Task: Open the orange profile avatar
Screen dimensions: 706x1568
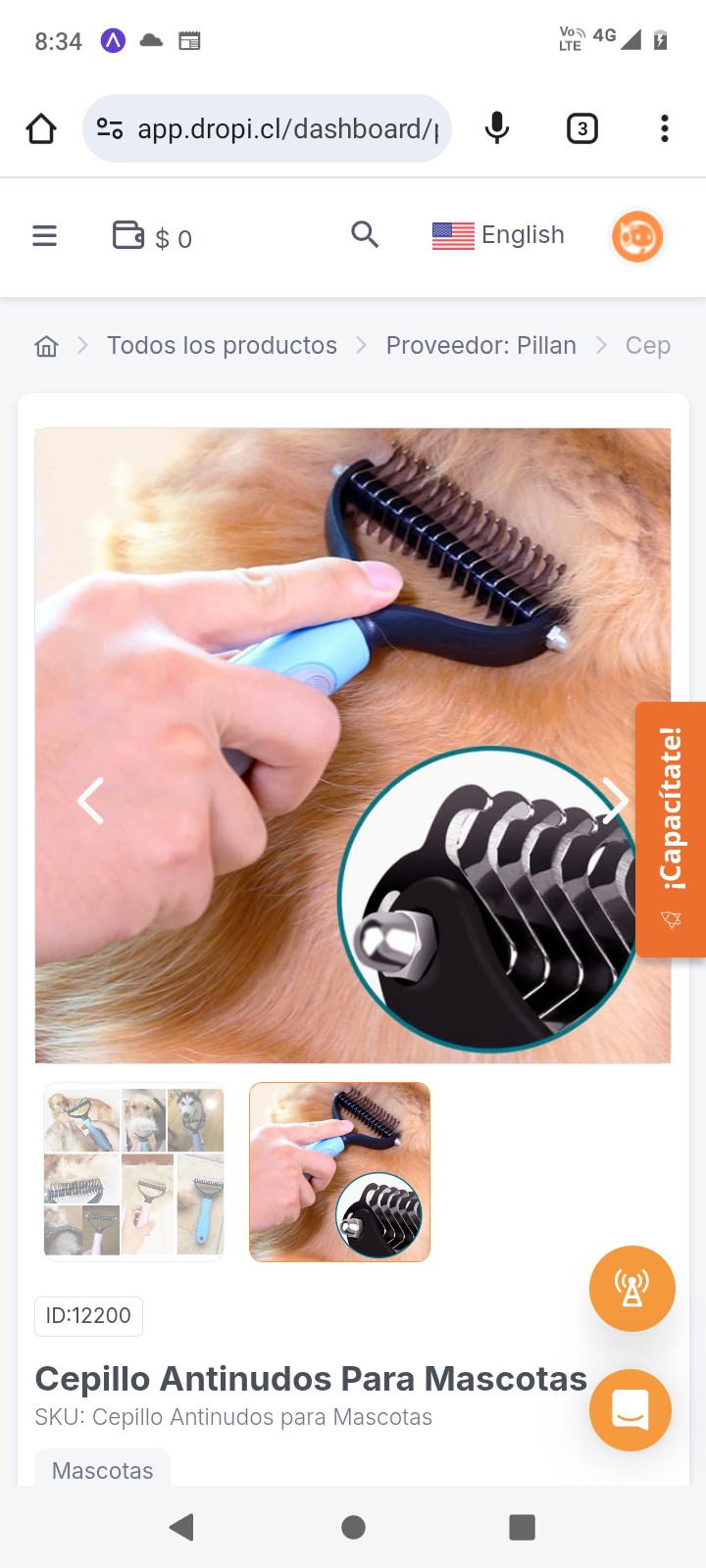Action: coord(637,237)
